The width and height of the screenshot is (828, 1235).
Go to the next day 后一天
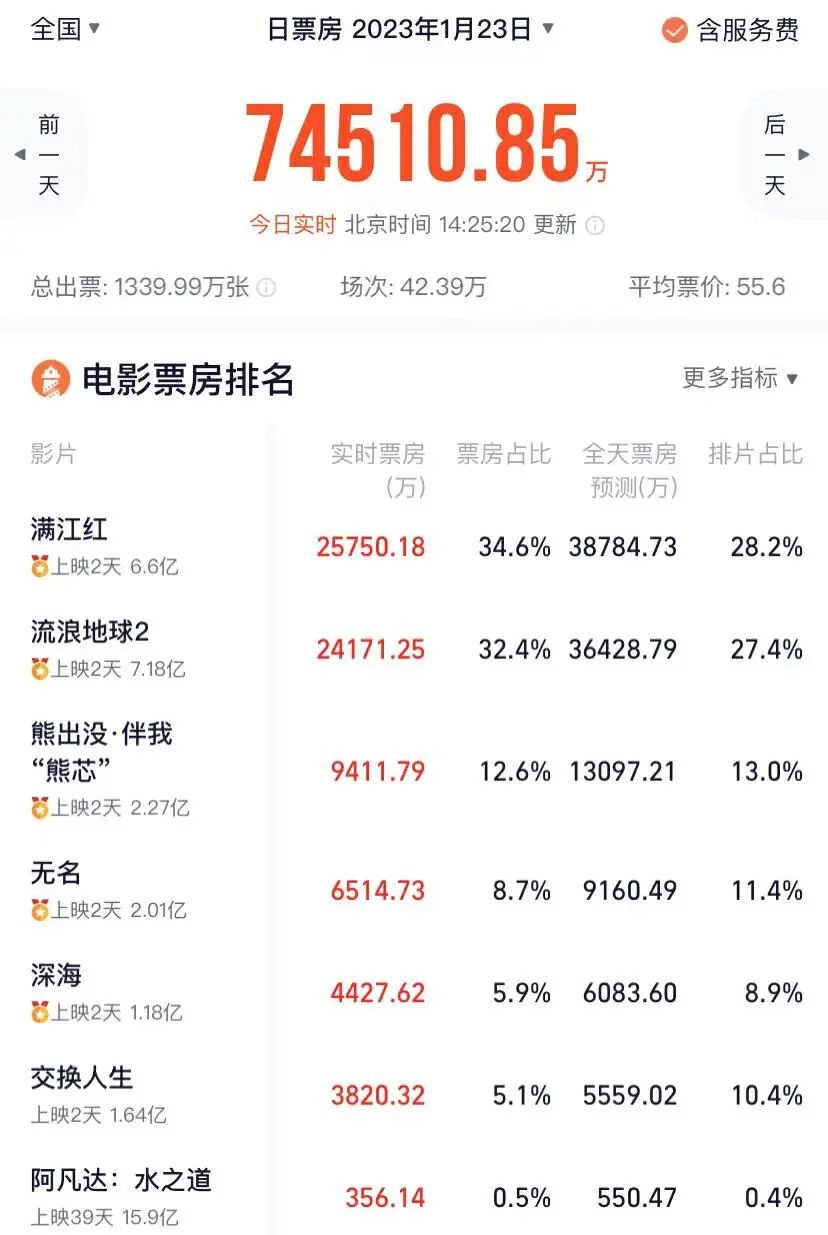[x=784, y=155]
